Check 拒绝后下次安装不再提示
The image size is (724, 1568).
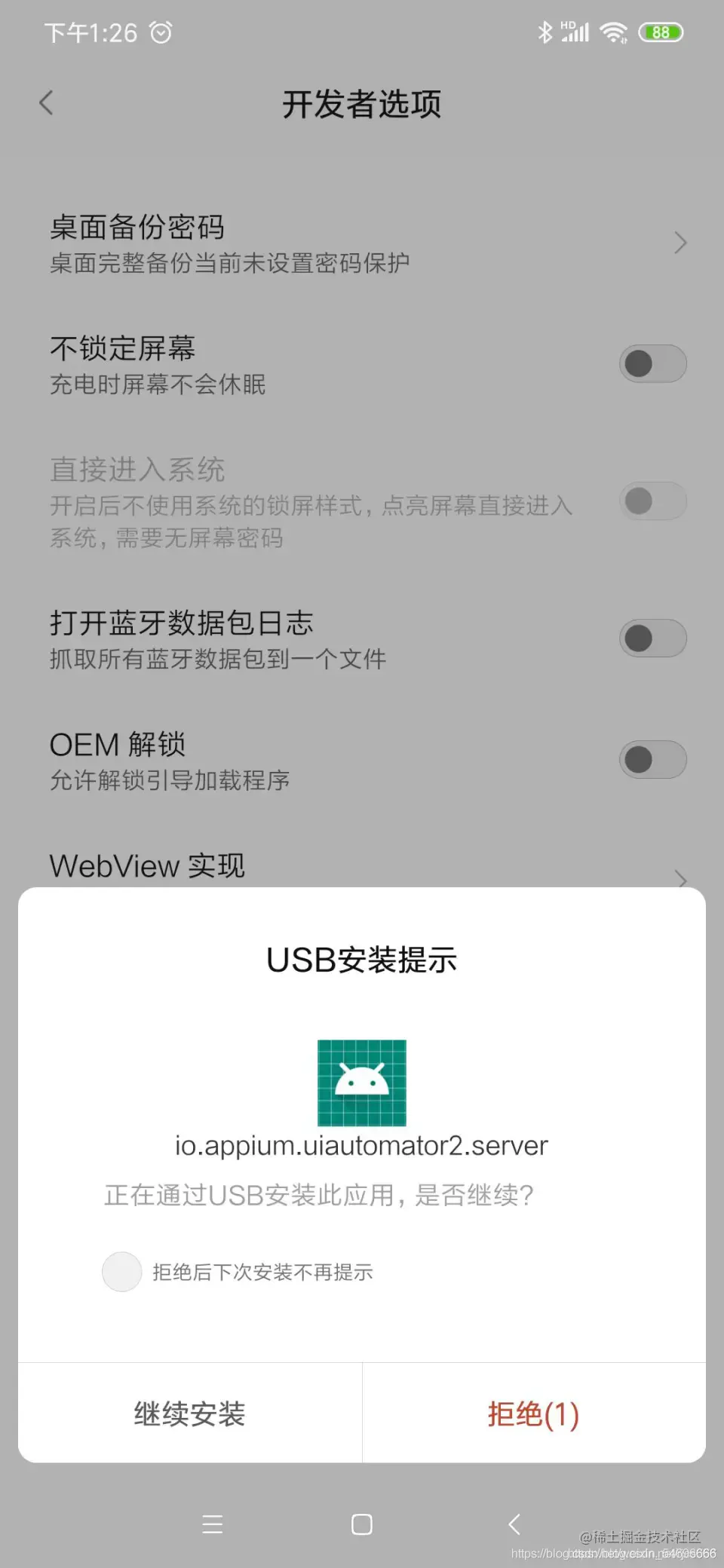click(121, 1272)
